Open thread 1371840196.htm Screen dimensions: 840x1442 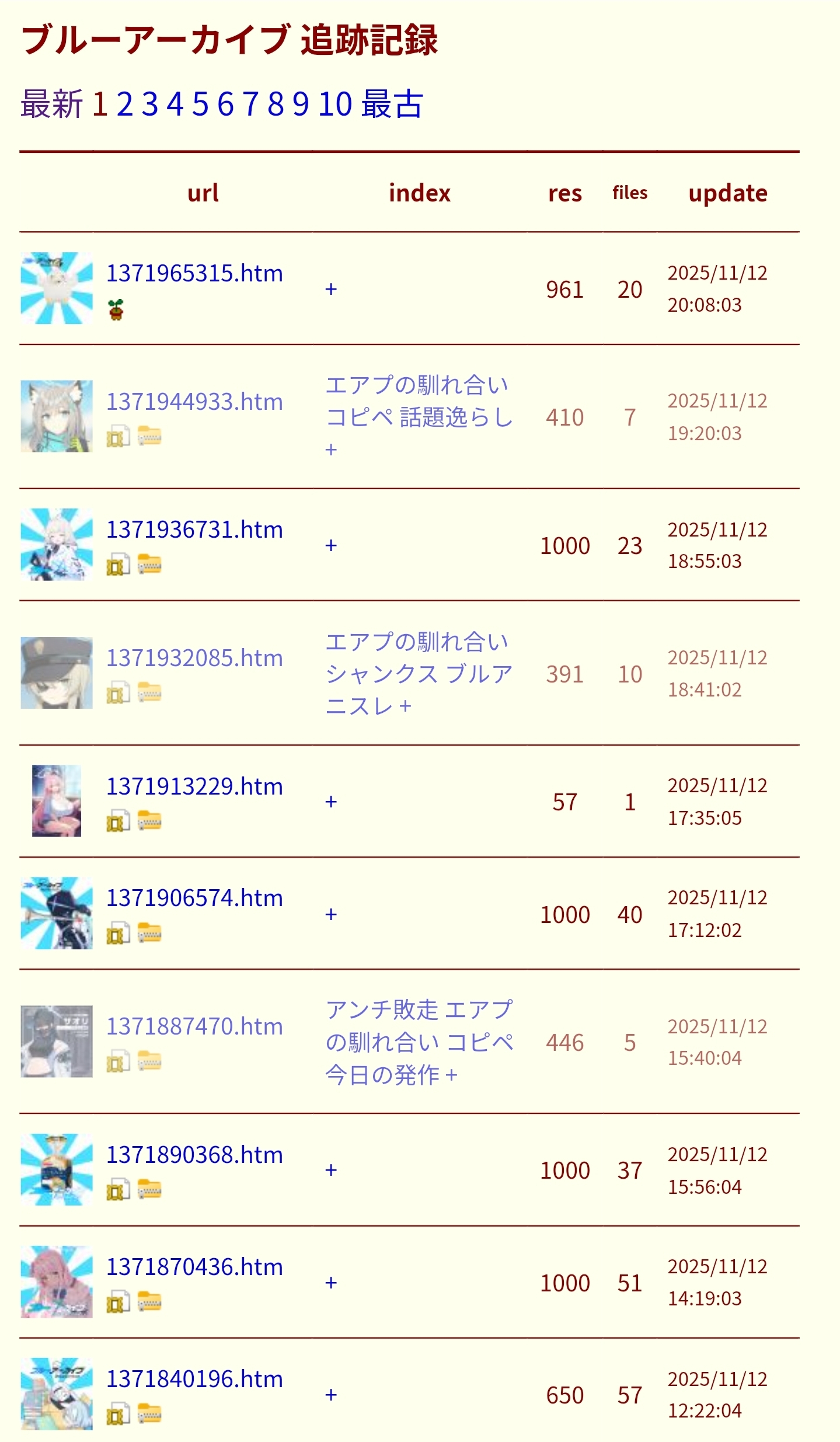click(194, 1379)
